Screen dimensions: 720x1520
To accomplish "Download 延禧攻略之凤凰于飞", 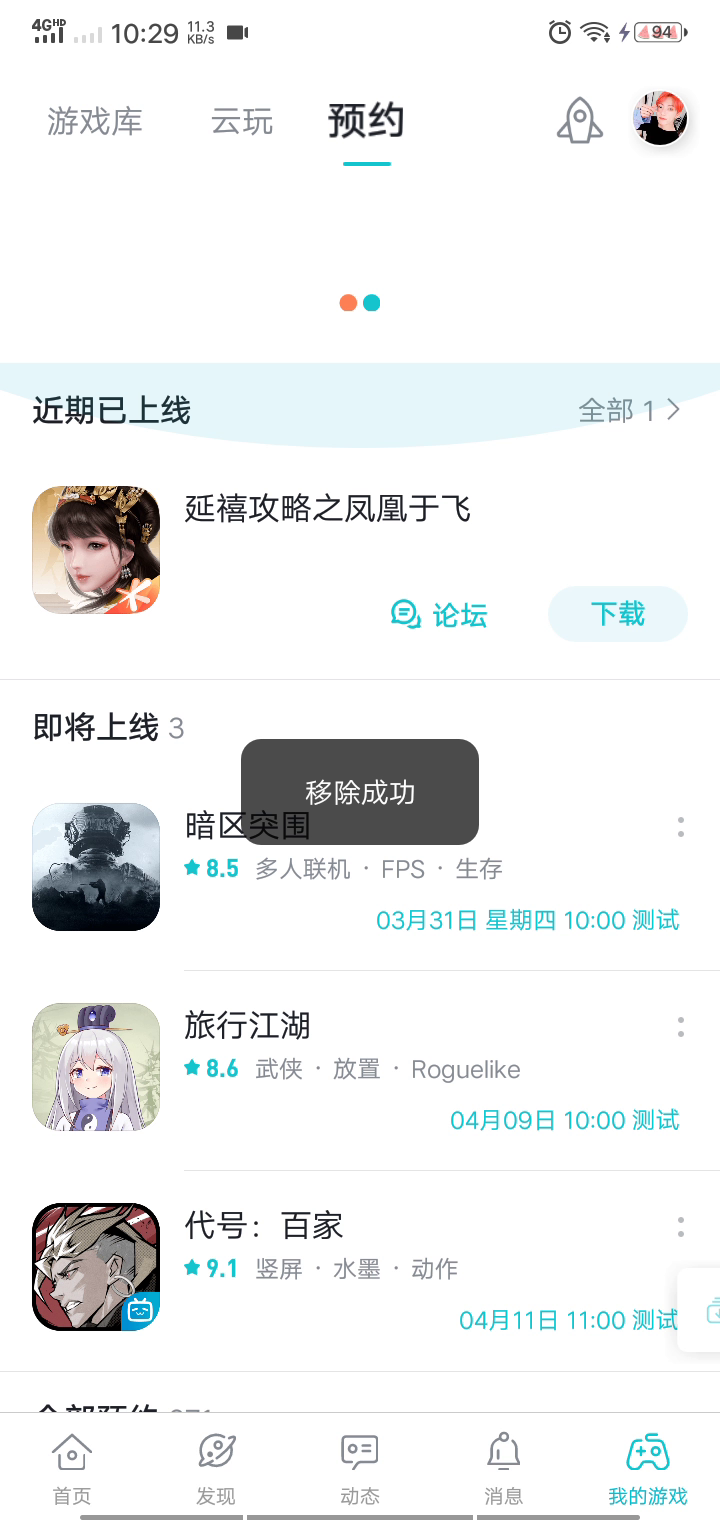I will point(617,614).
